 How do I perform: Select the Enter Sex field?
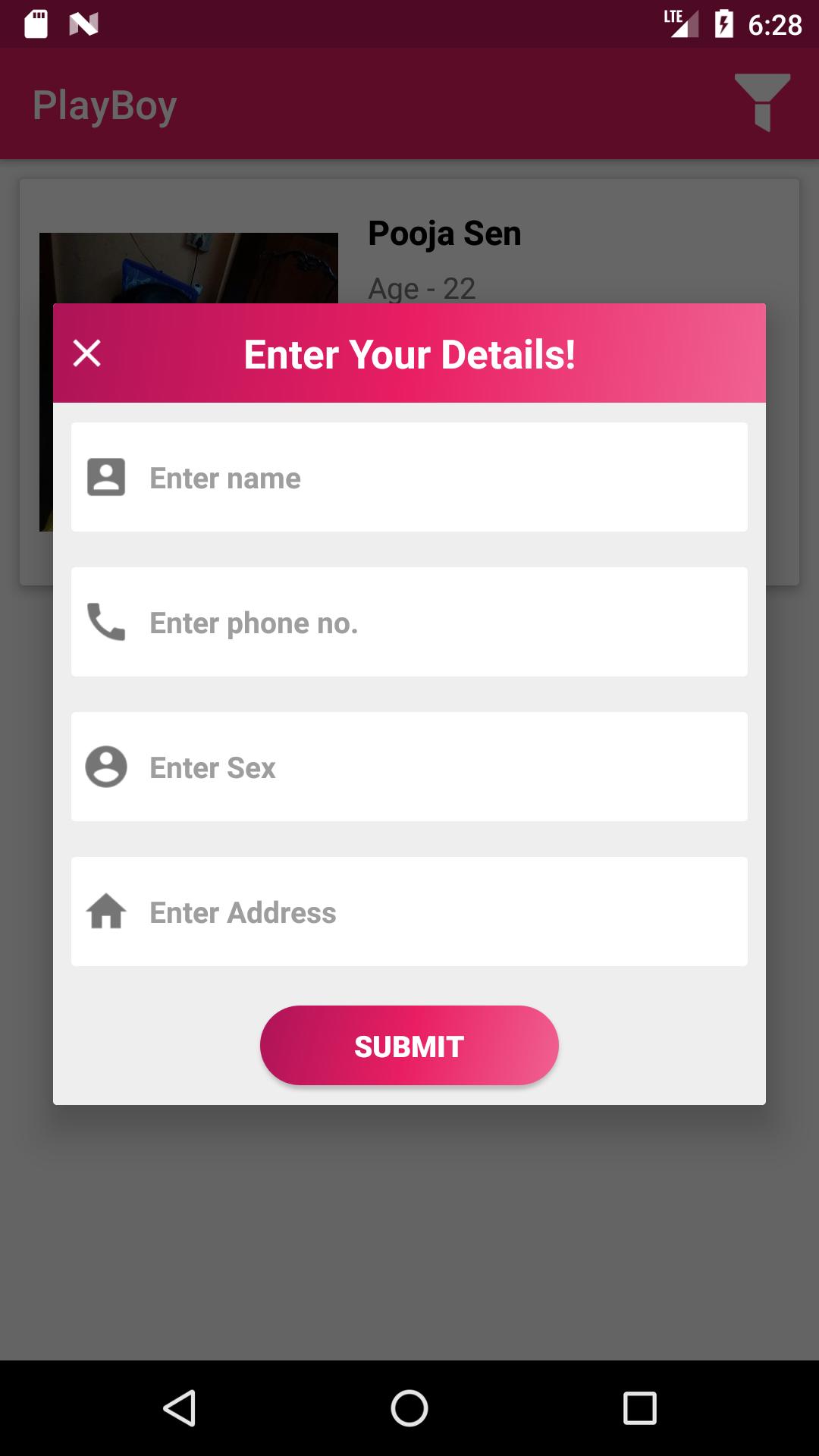pyautogui.click(x=409, y=767)
